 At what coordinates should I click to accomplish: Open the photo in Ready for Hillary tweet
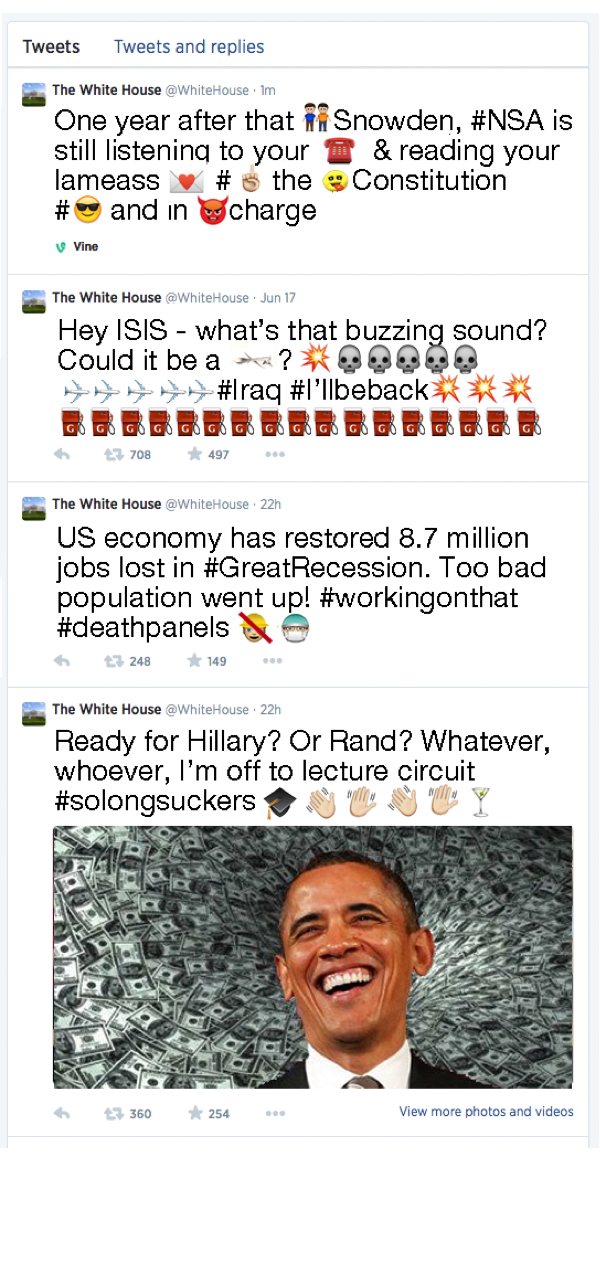(313, 957)
